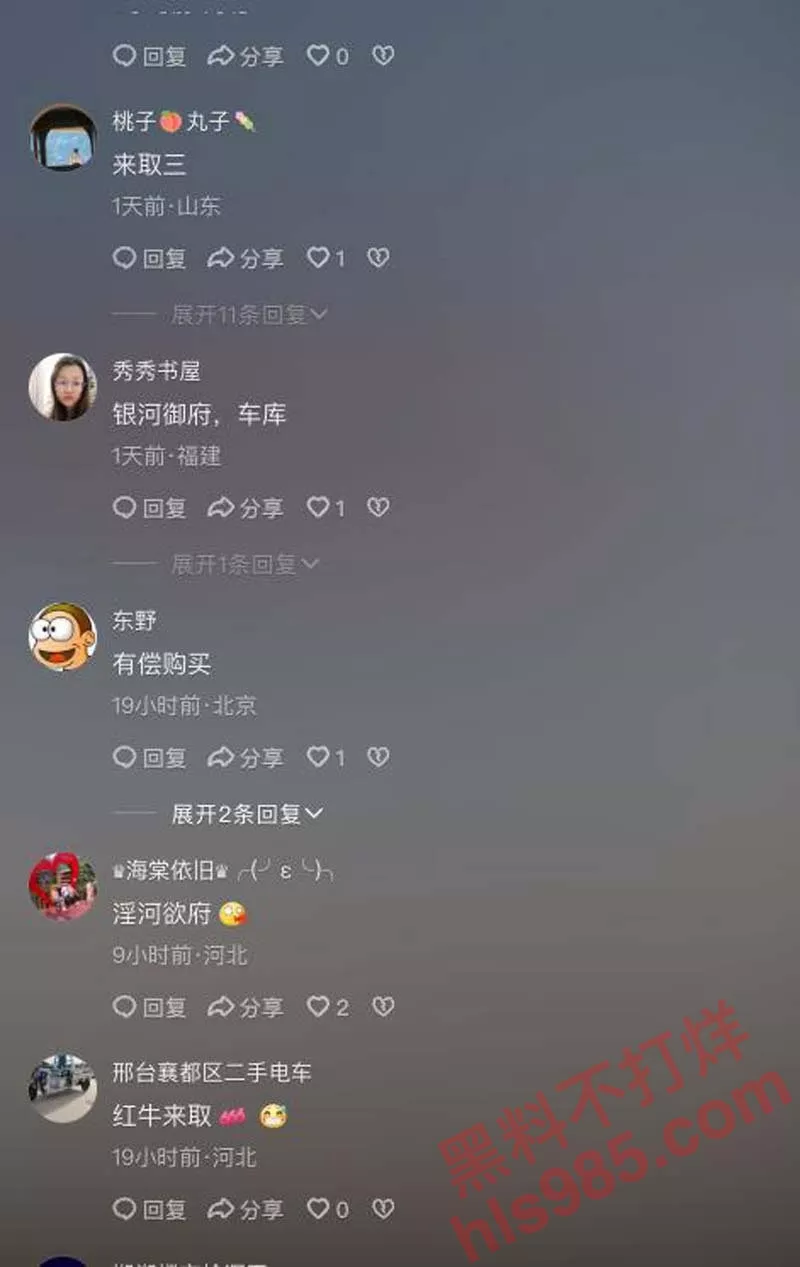Like 海棠依旧's comment 淫河欲府

click(x=319, y=1007)
